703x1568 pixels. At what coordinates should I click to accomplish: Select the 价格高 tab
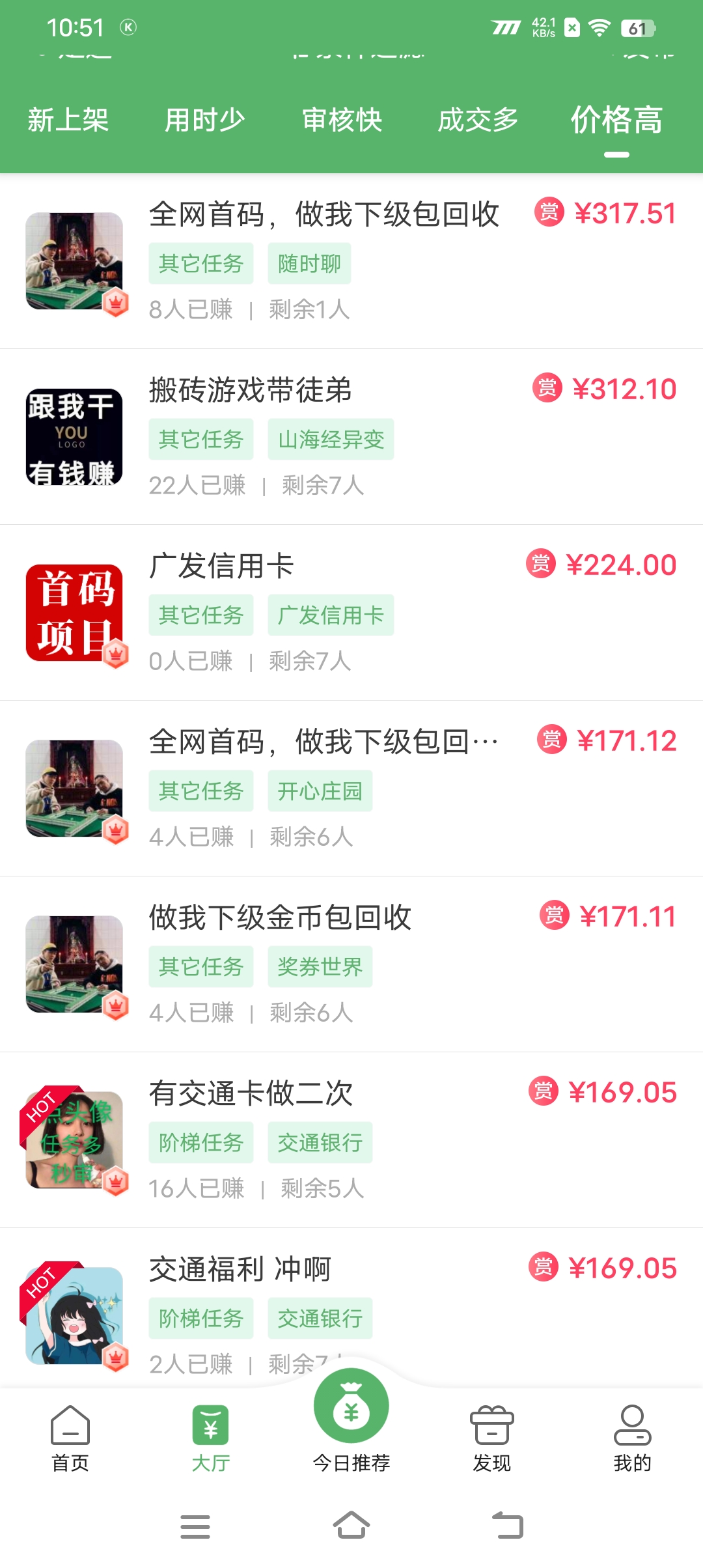coord(616,120)
